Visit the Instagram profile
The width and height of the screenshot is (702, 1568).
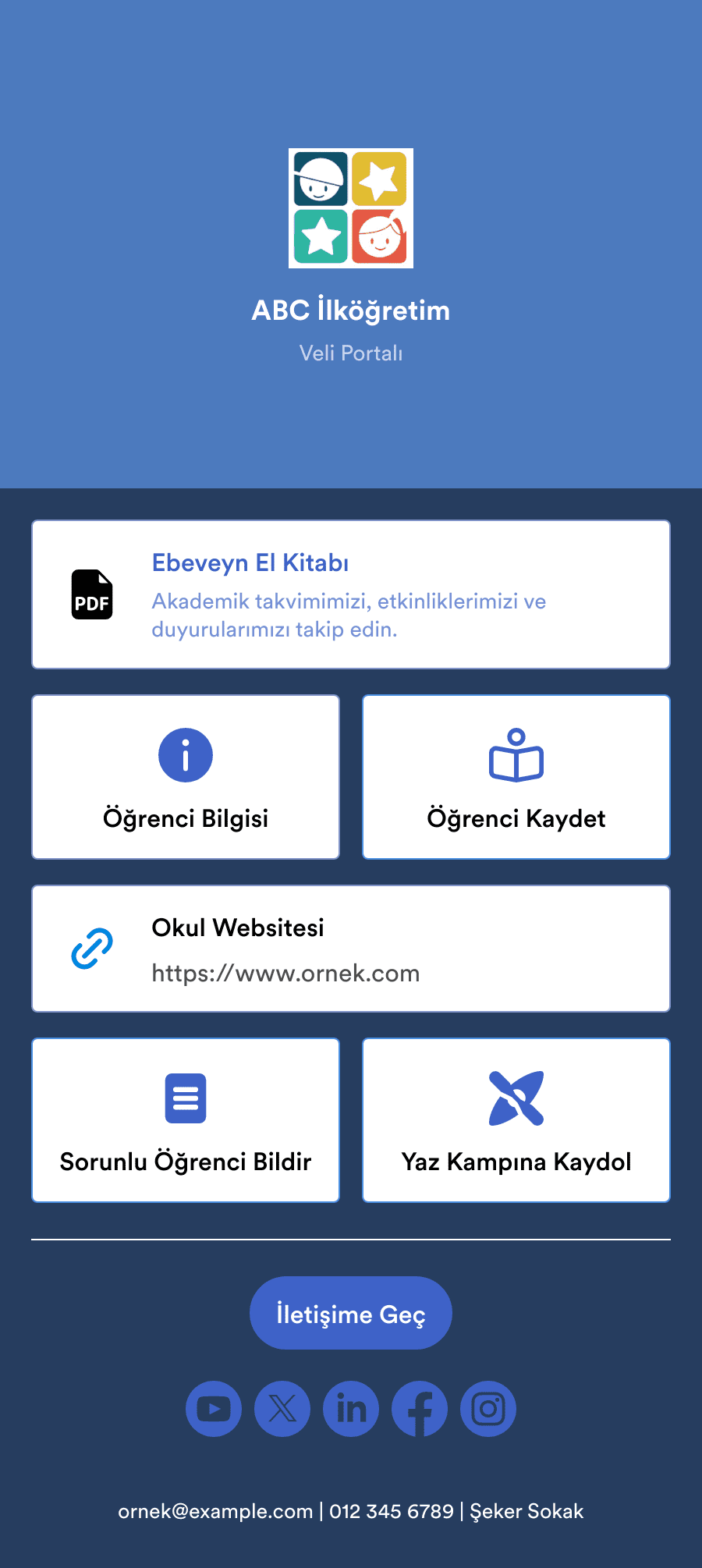[x=488, y=1409]
